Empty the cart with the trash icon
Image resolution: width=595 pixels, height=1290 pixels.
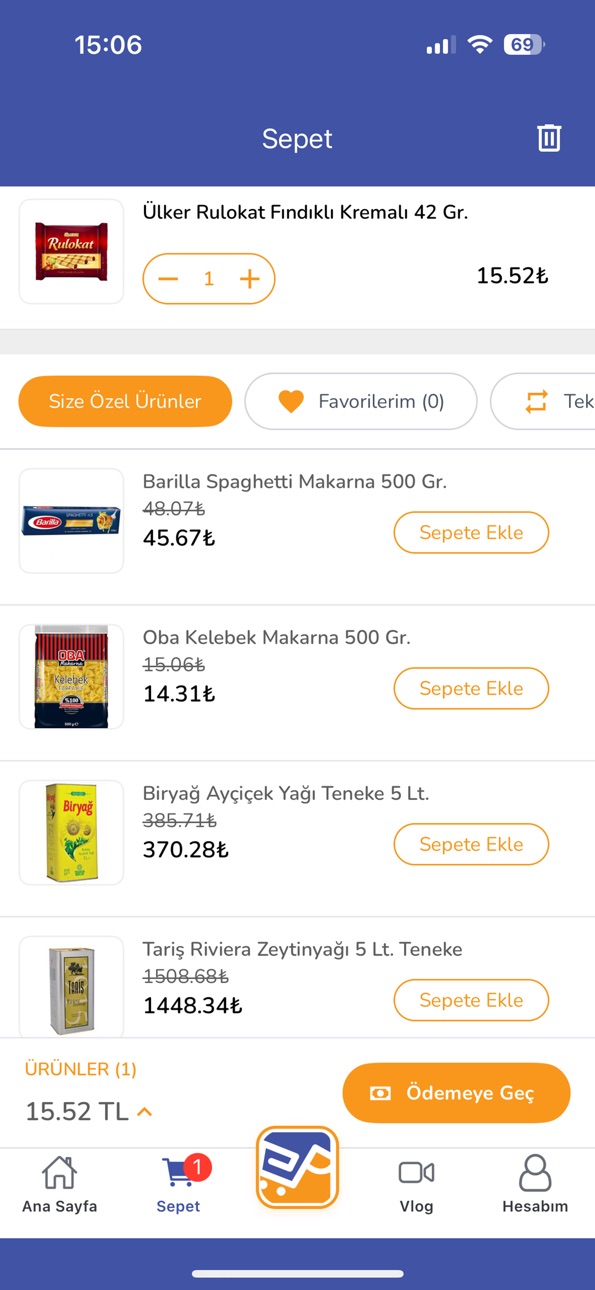point(549,138)
